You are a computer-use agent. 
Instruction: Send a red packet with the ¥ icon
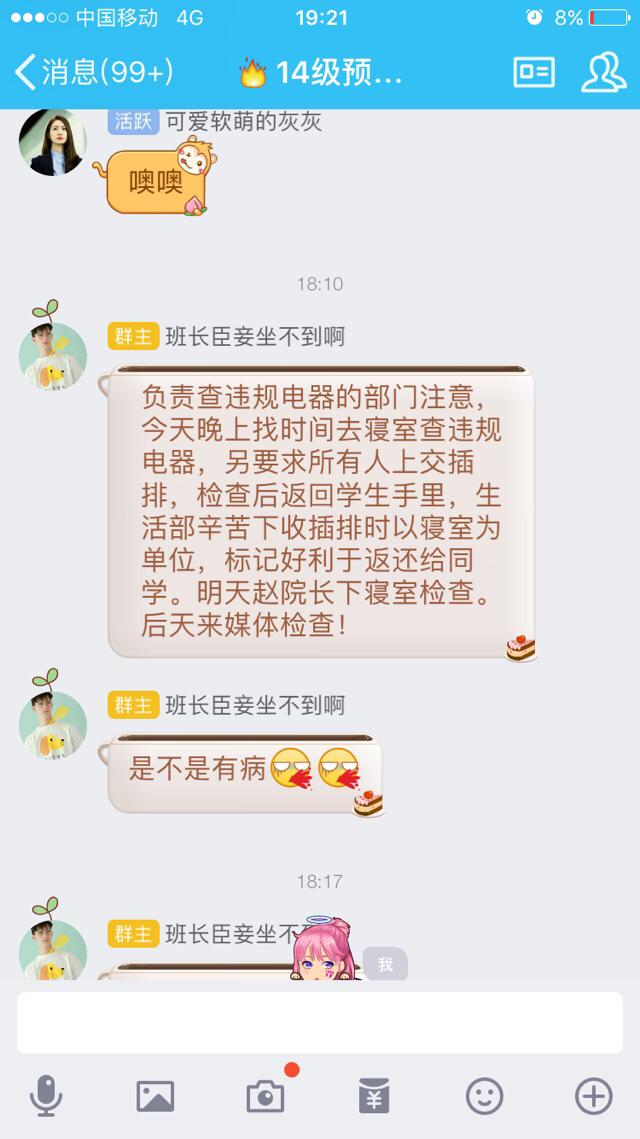coord(374,1095)
